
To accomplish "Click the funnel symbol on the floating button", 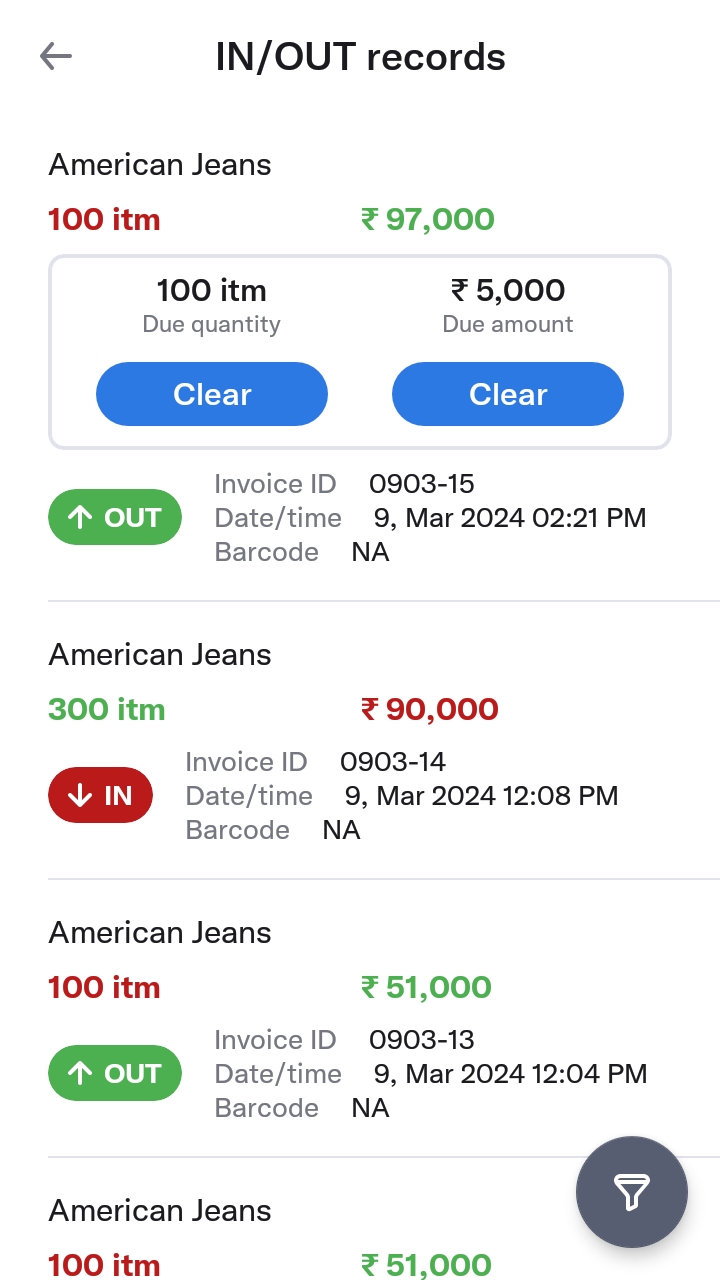I will [x=631, y=1192].
